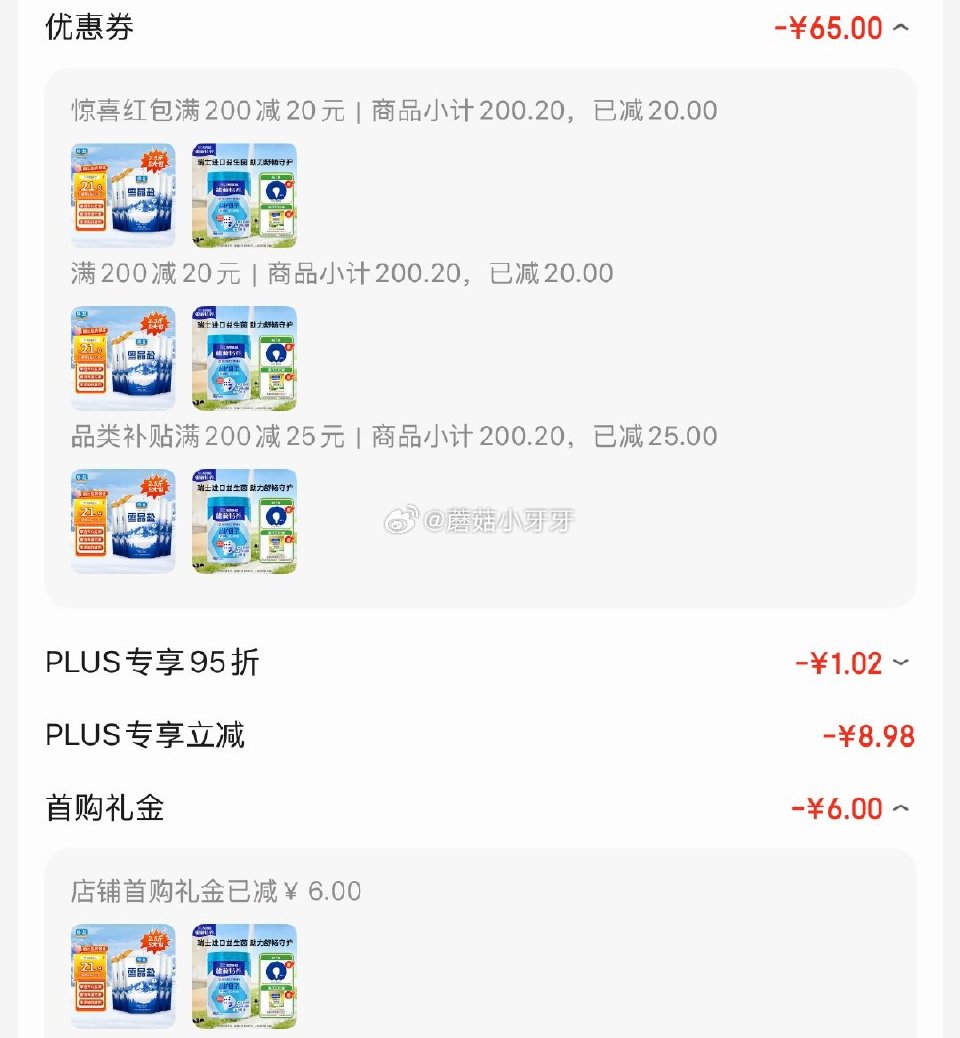Click the -¥1.02 PLUS discount amount
The height and width of the screenshot is (1038, 960).
844,661
